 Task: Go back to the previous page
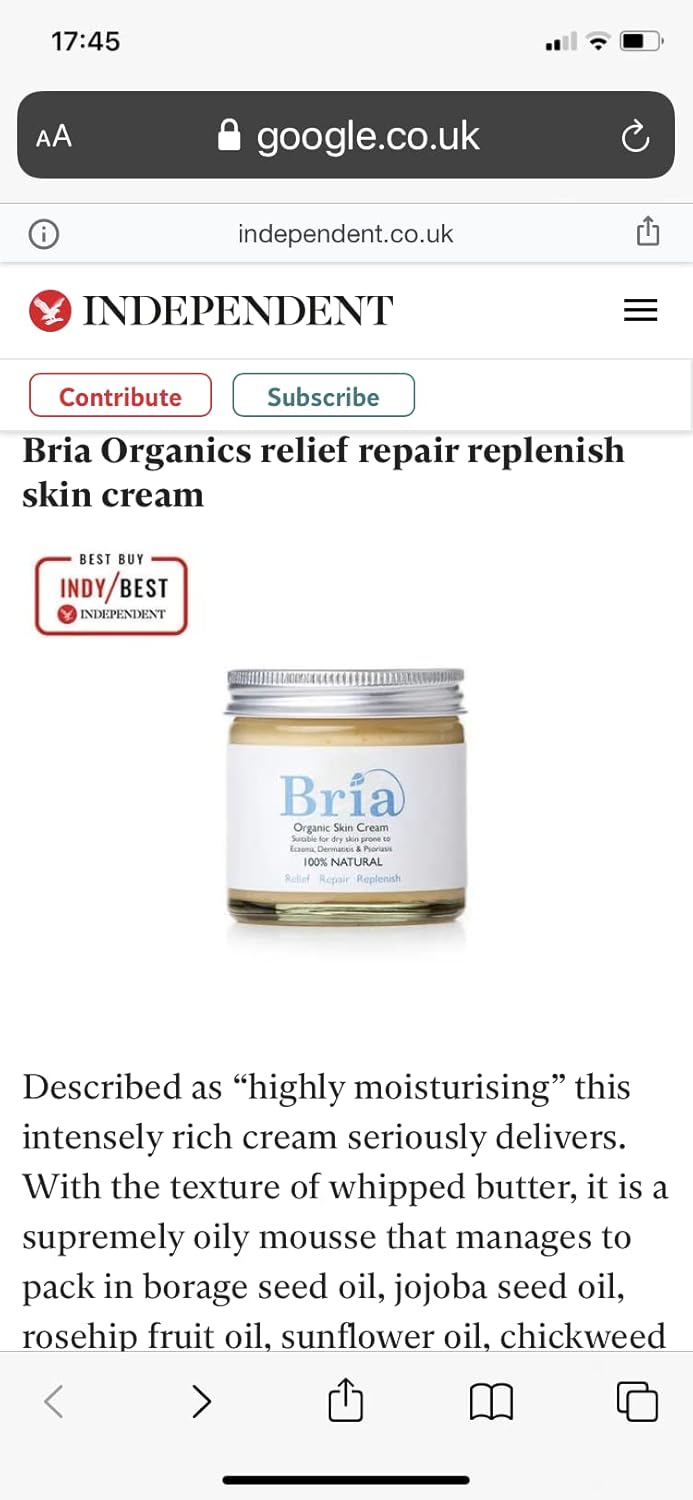click(x=54, y=1401)
